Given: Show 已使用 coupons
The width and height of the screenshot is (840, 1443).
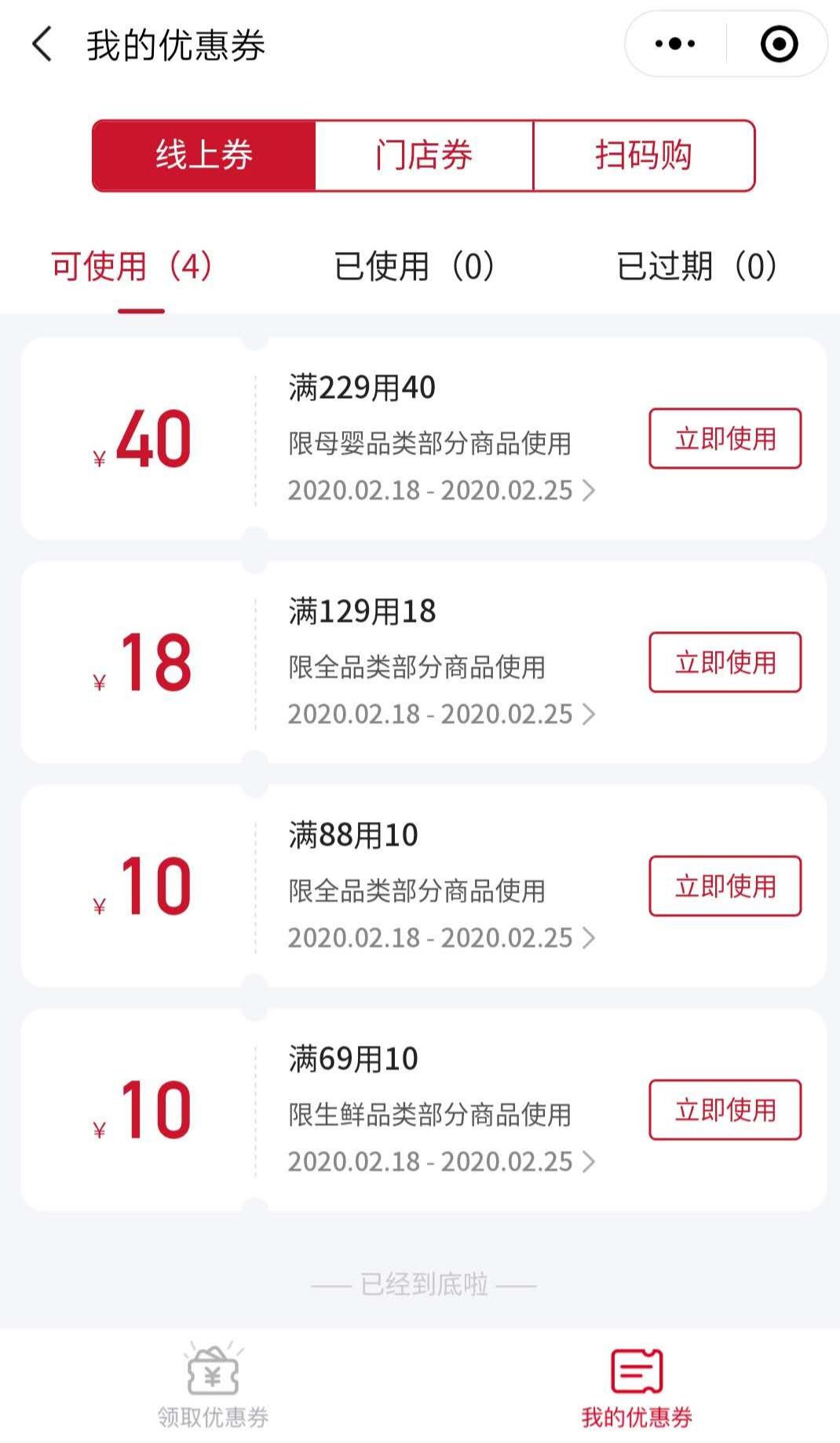Looking at the screenshot, I should [415, 266].
